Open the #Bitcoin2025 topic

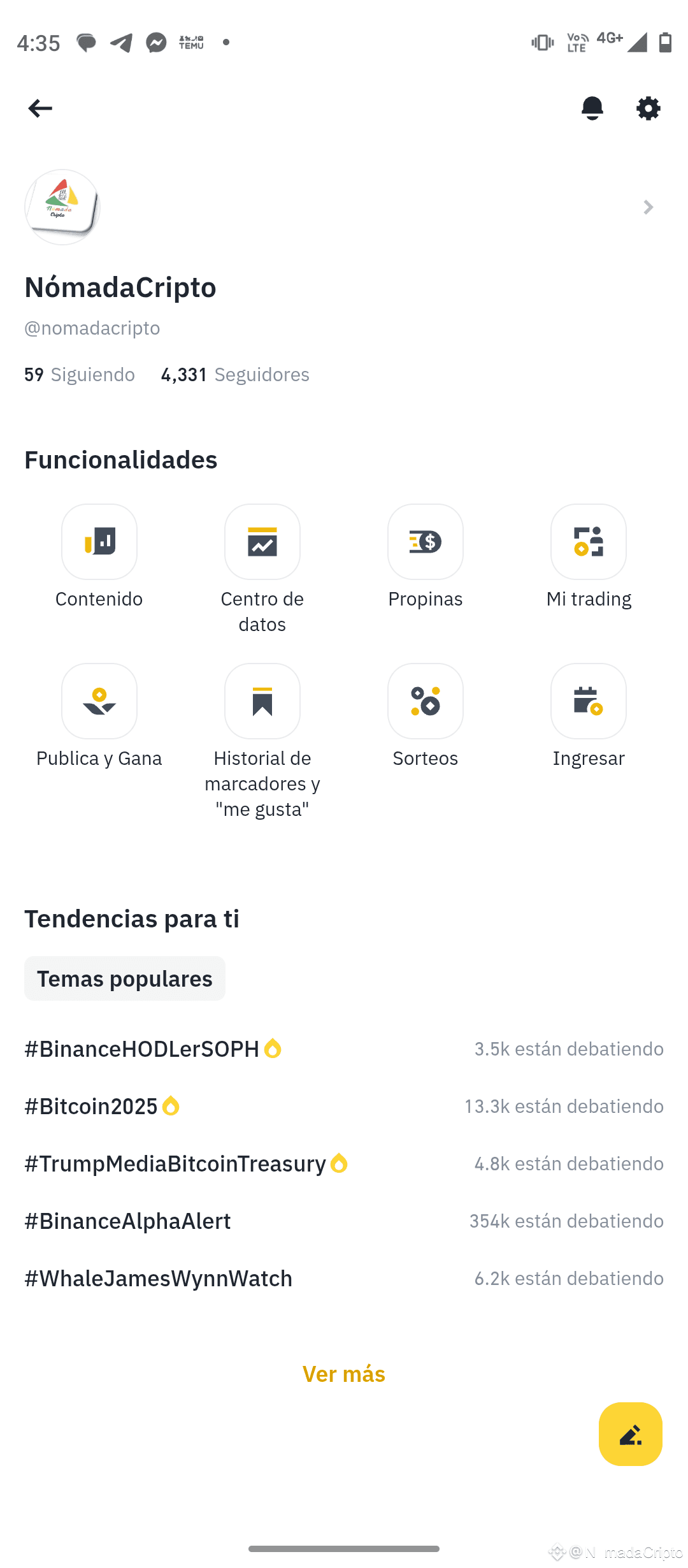91,1106
